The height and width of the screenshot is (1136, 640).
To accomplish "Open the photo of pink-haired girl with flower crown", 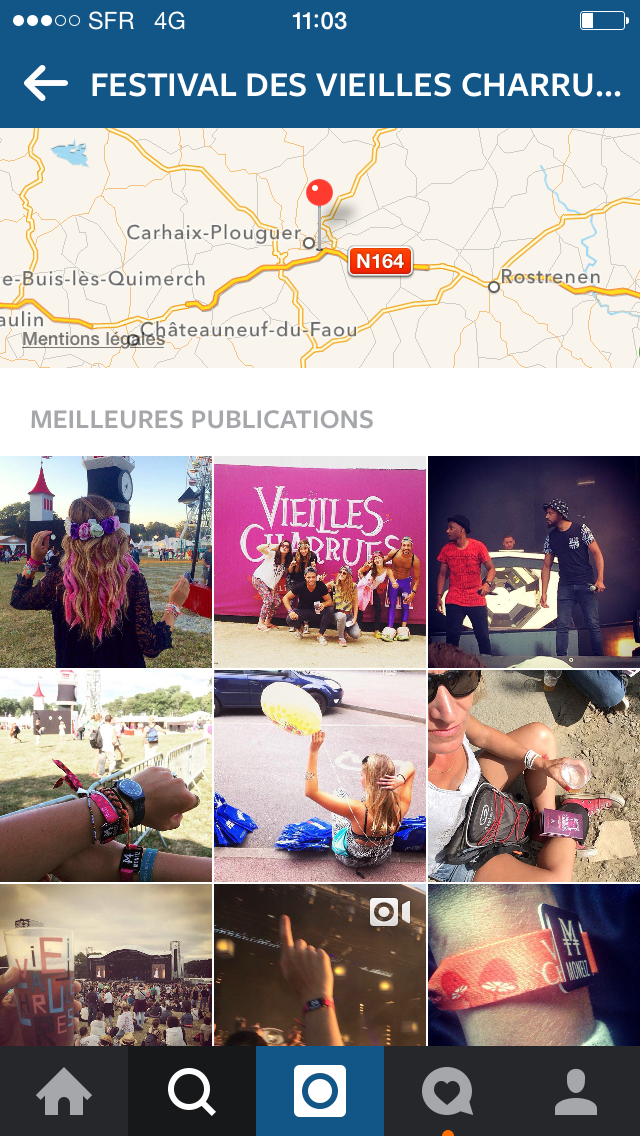I will coord(105,562).
